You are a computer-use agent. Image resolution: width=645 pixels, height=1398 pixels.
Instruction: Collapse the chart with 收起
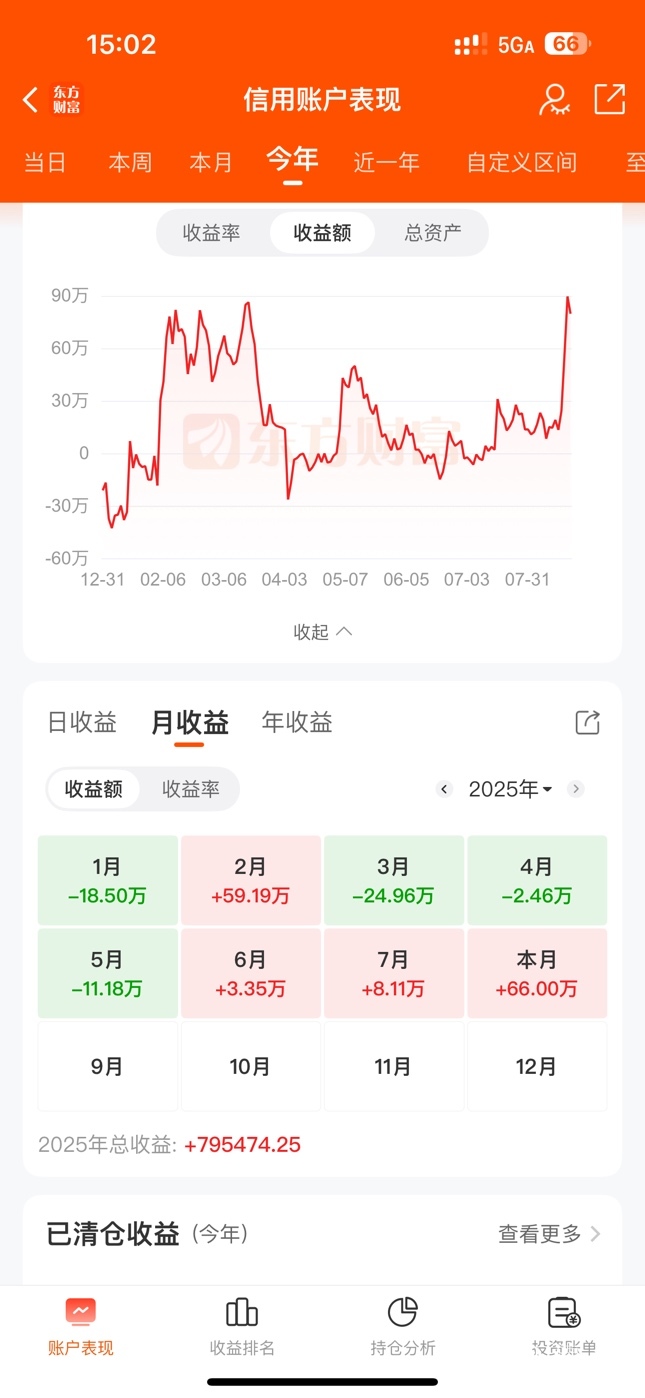click(x=322, y=632)
